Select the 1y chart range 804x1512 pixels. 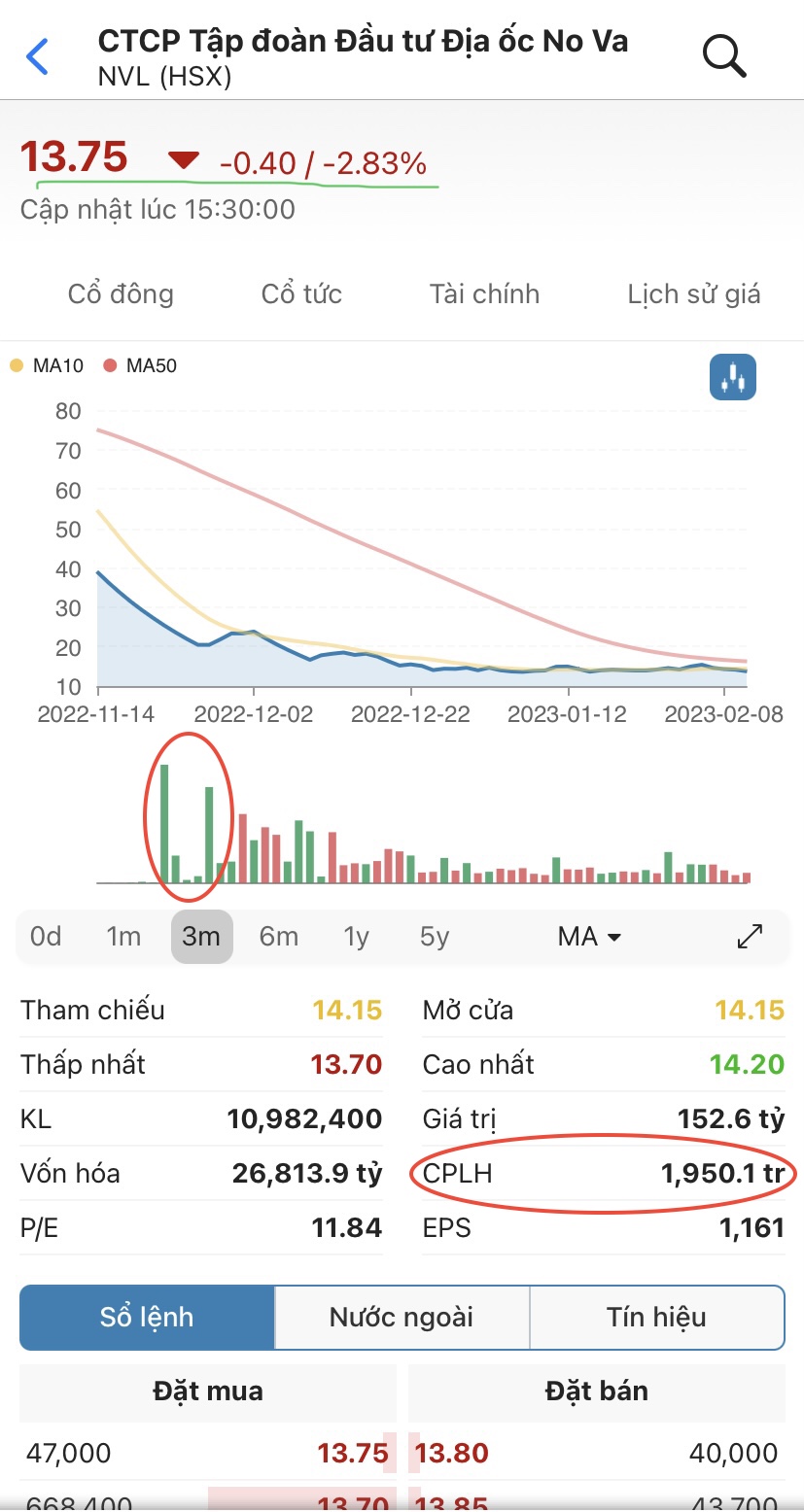click(x=357, y=937)
